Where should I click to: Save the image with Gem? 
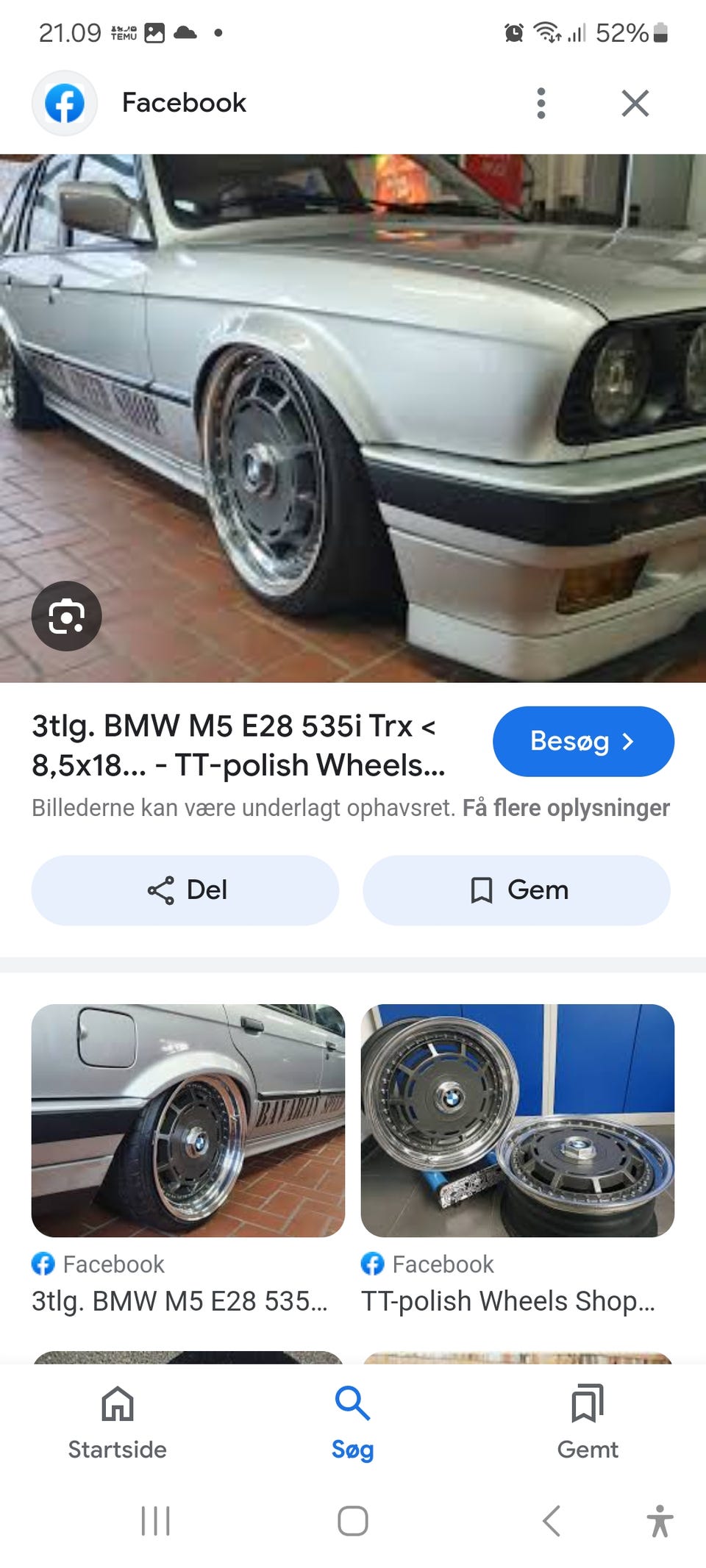[517, 889]
